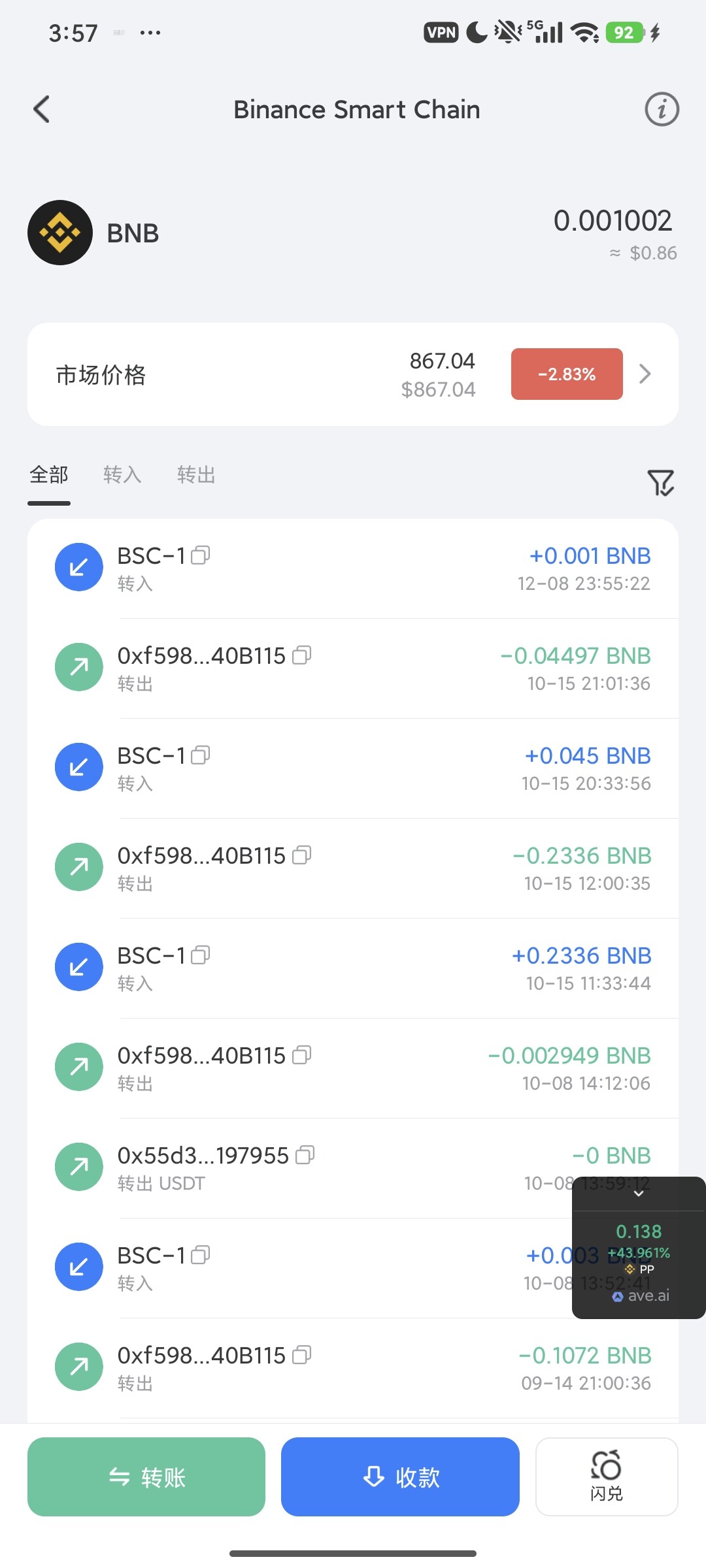Tap the 转账 transfer button
The height and width of the screenshot is (1568, 706).
pos(146,1477)
